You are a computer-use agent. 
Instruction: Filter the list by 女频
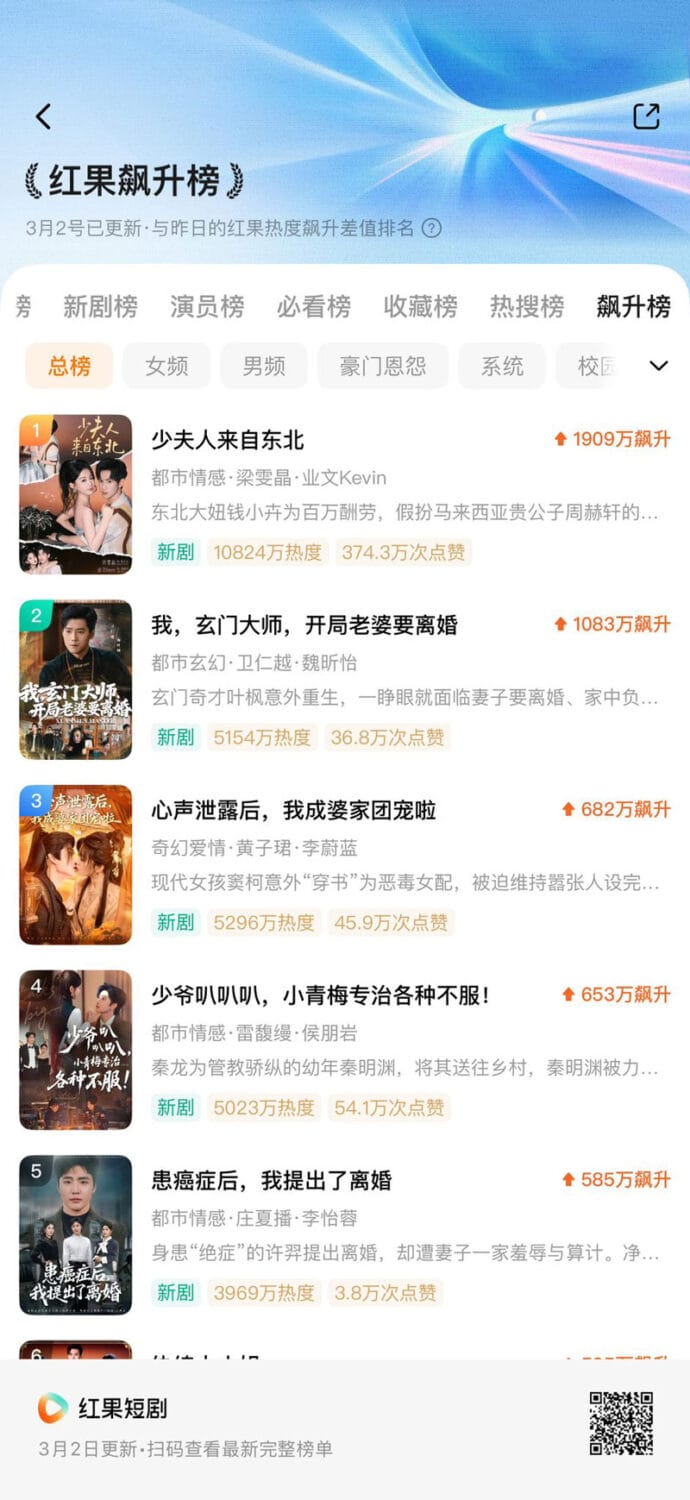pos(166,366)
